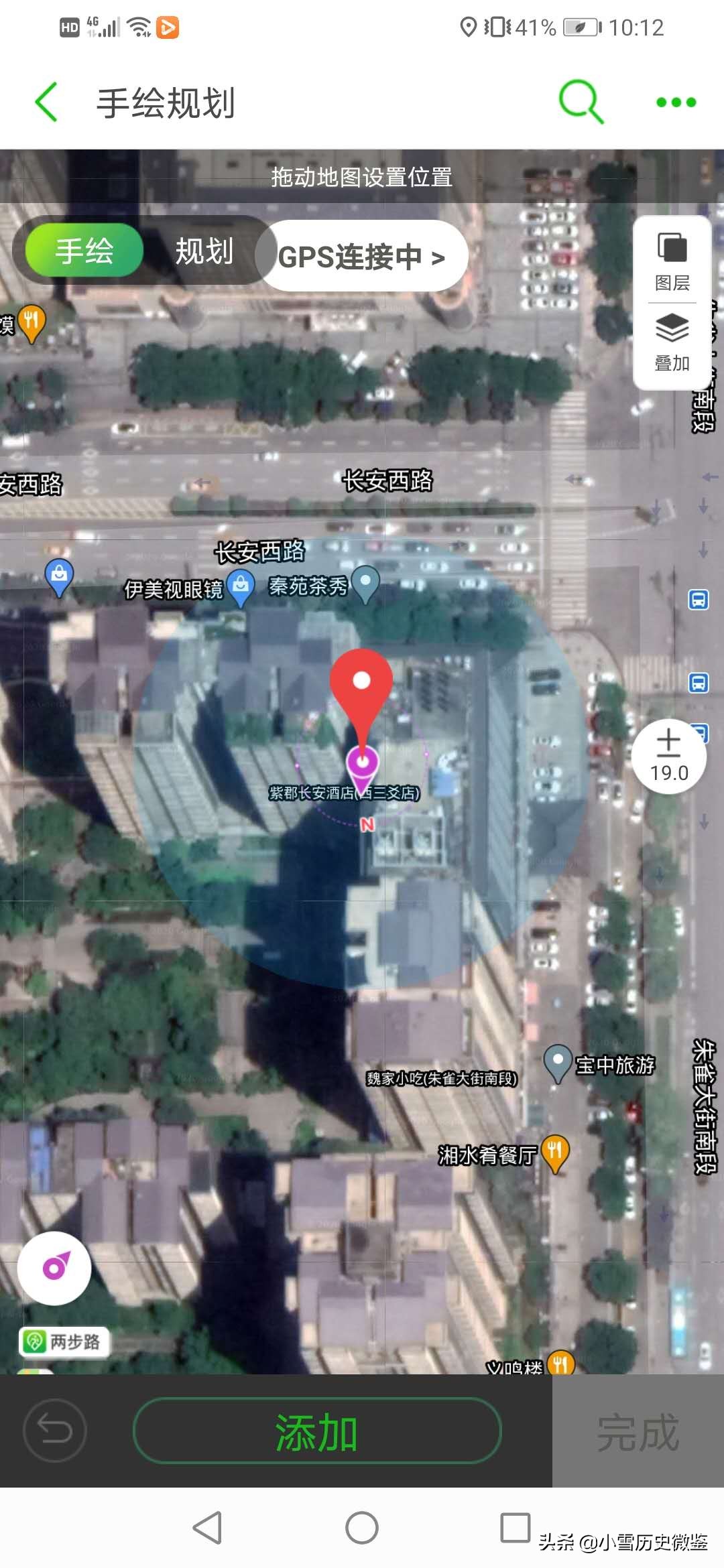Tap the purple compass location button
This screenshot has height=1568, width=724.
pyautogui.click(x=54, y=1268)
